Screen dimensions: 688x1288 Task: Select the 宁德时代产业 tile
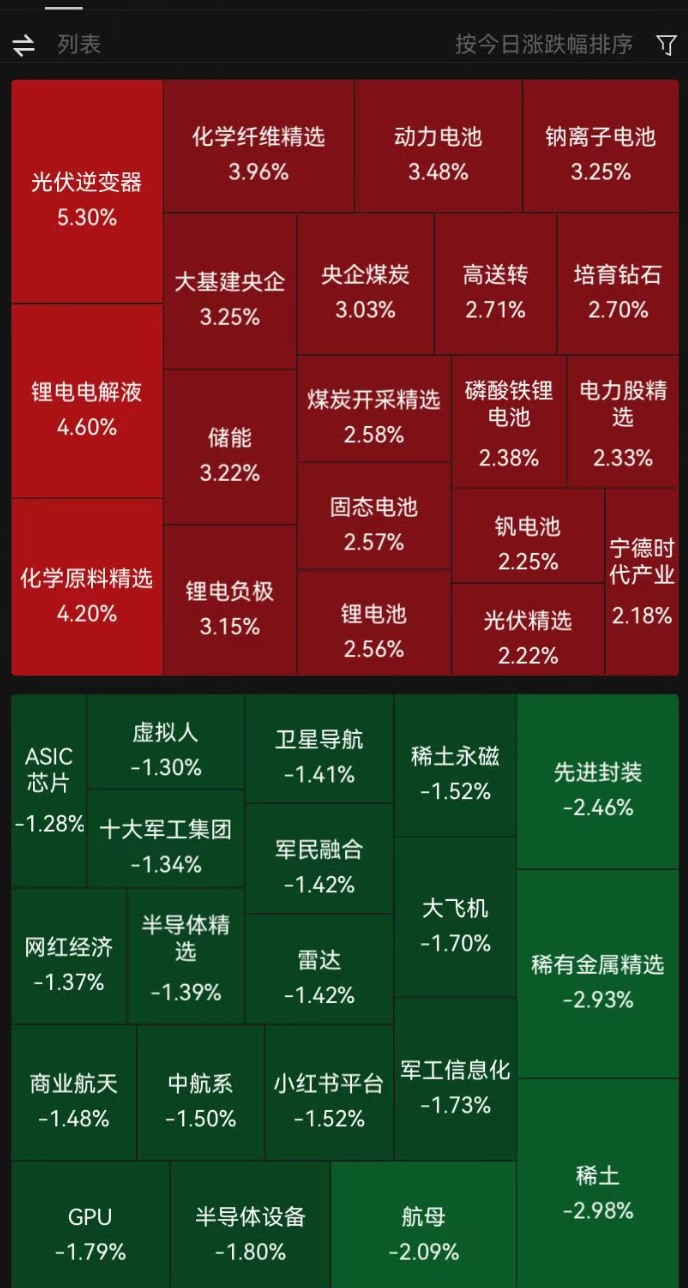click(642, 582)
